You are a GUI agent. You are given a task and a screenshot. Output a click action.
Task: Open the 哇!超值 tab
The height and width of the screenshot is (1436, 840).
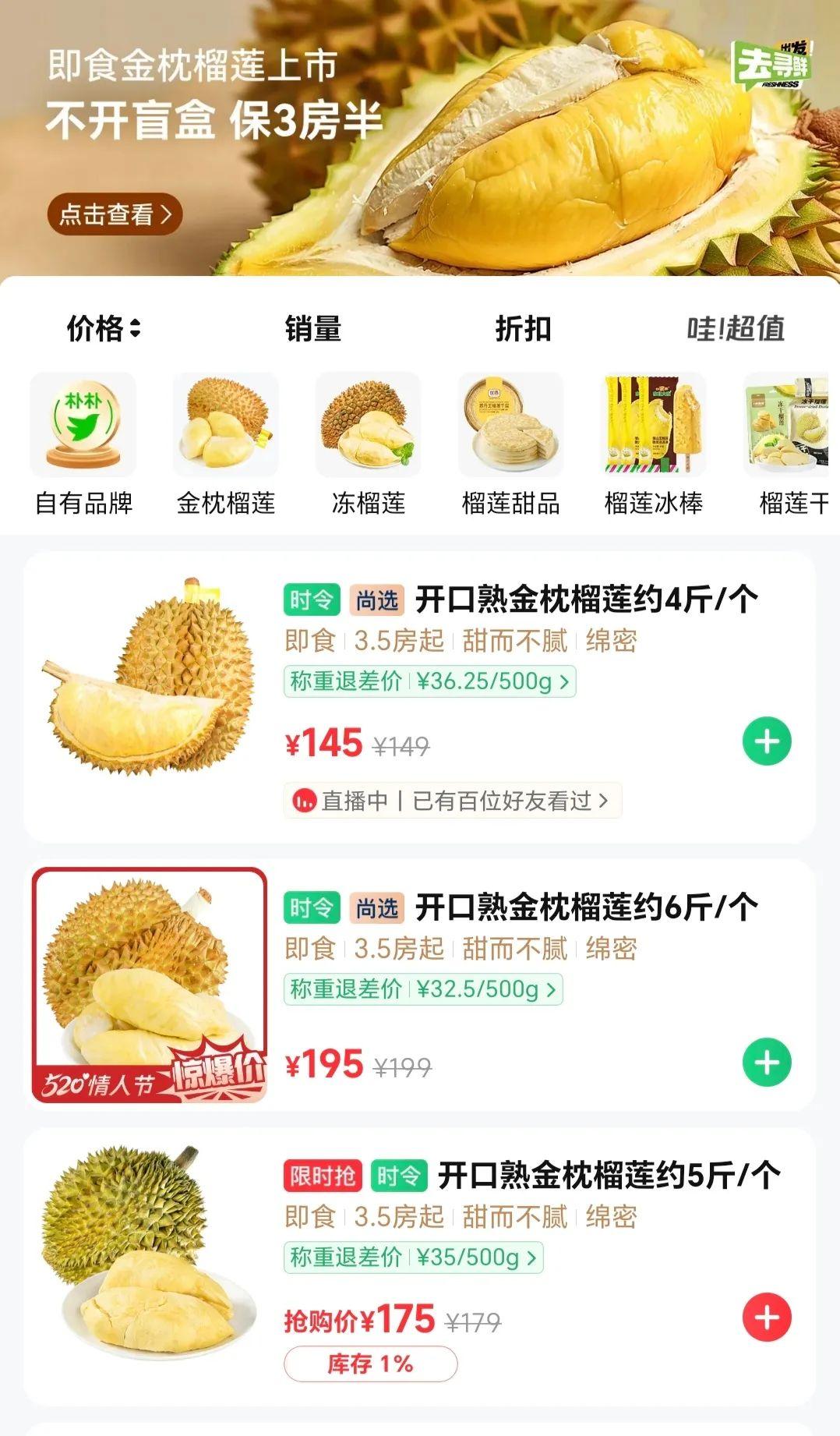point(735,328)
